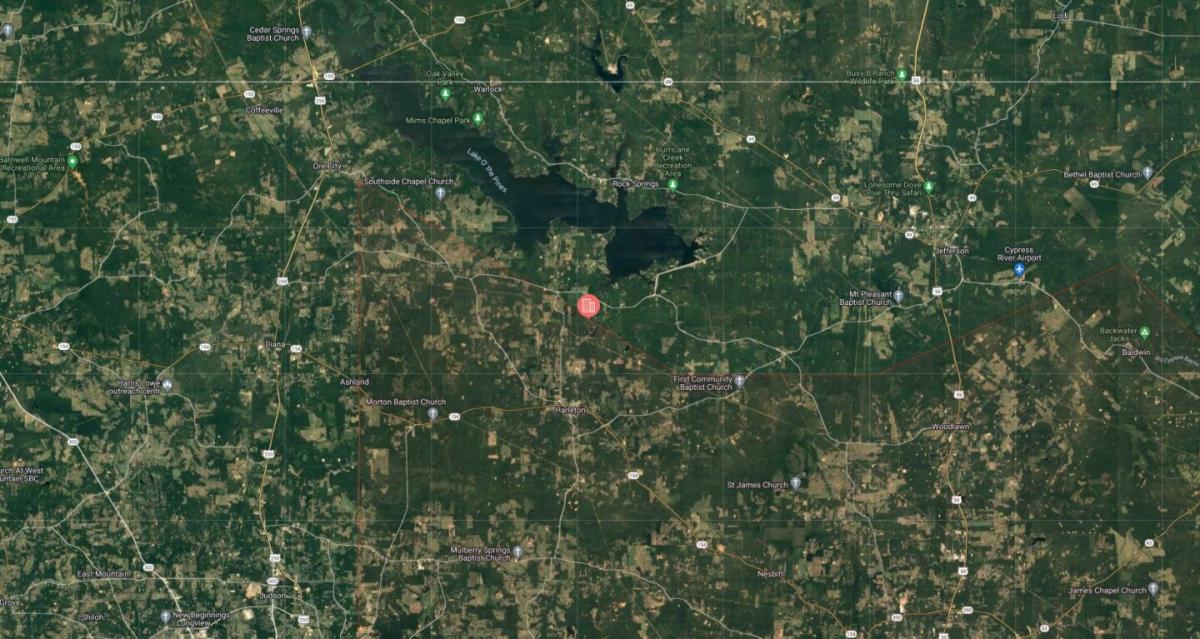Image resolution: width=1200 pixels, height=639 pixels.
Task: Select Hurricane Creek Recreation Area marker
Action: tap(672, 185)
